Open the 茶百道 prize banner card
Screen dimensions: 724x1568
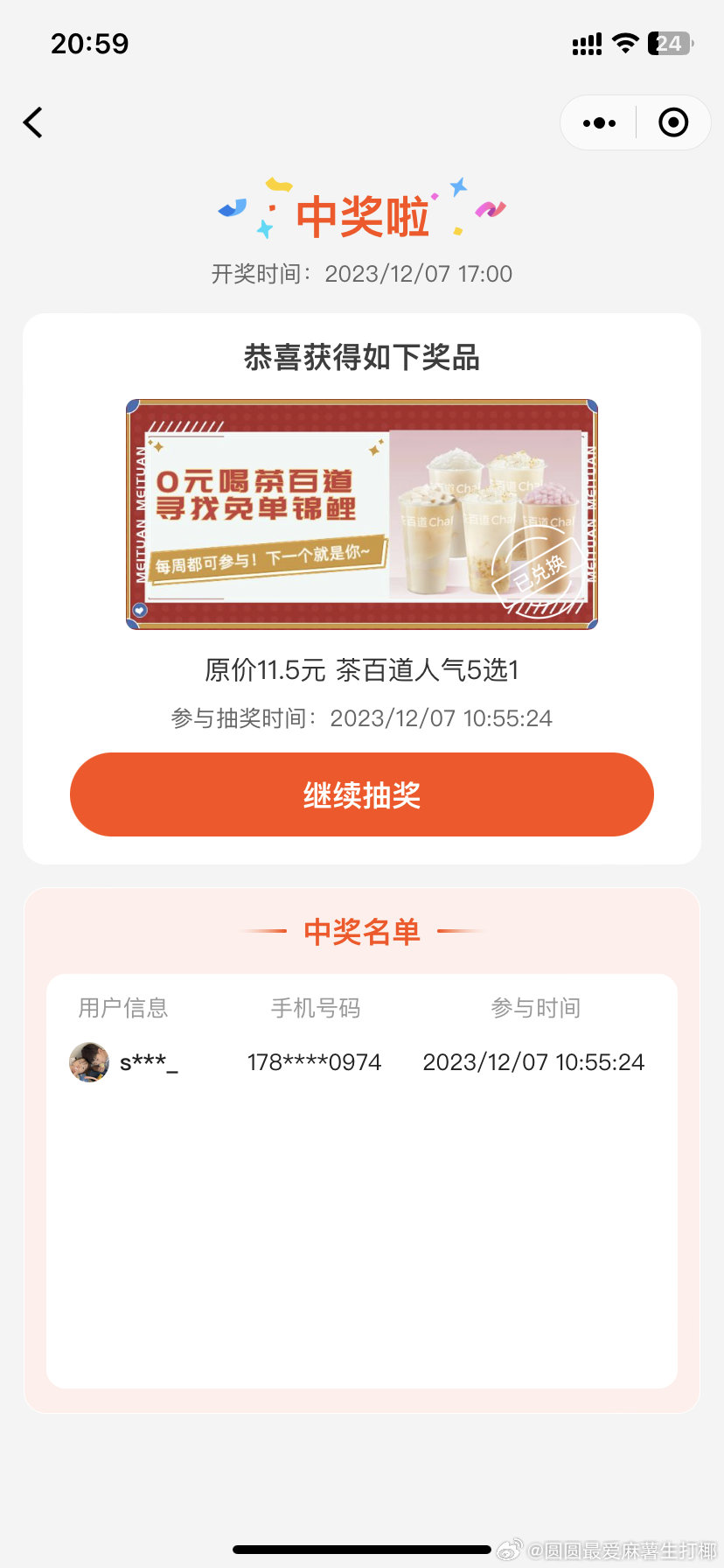click(361, 514)
